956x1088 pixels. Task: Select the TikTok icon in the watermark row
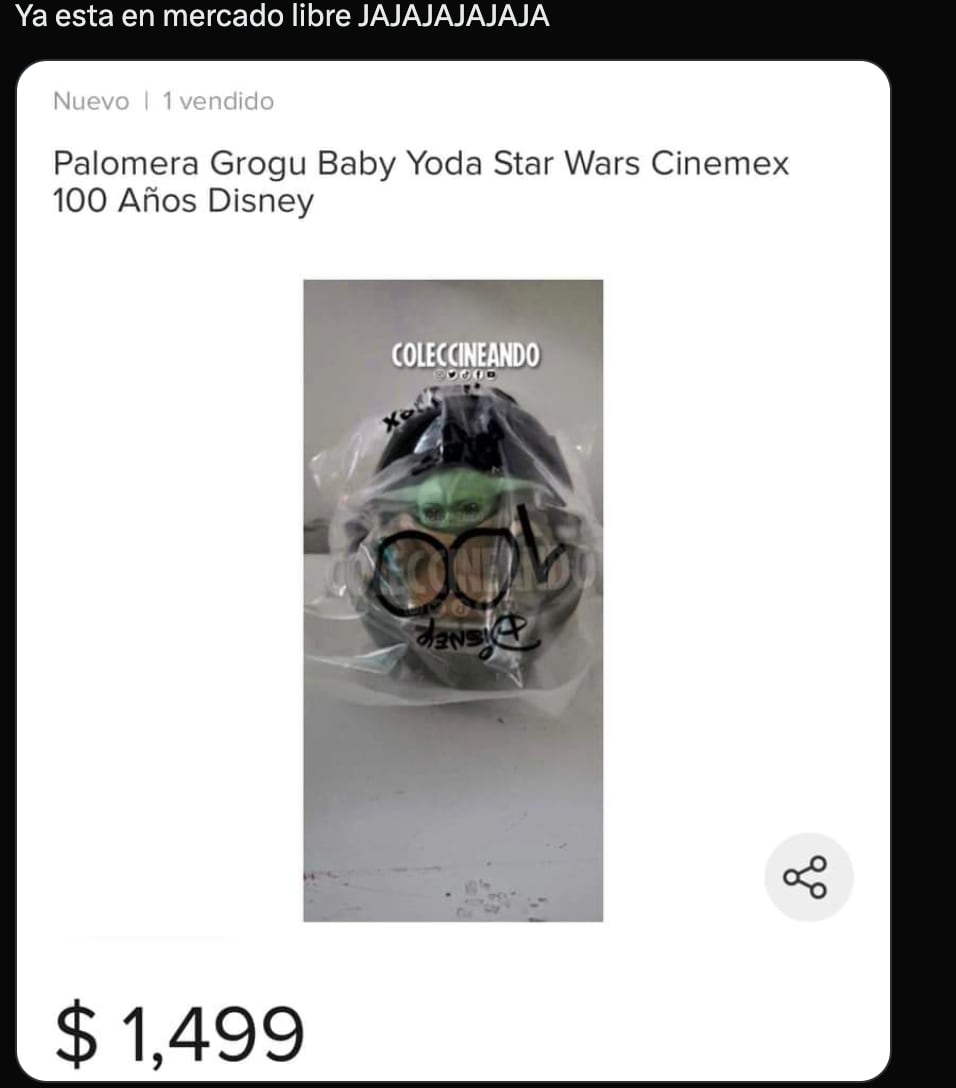[467, 374]
